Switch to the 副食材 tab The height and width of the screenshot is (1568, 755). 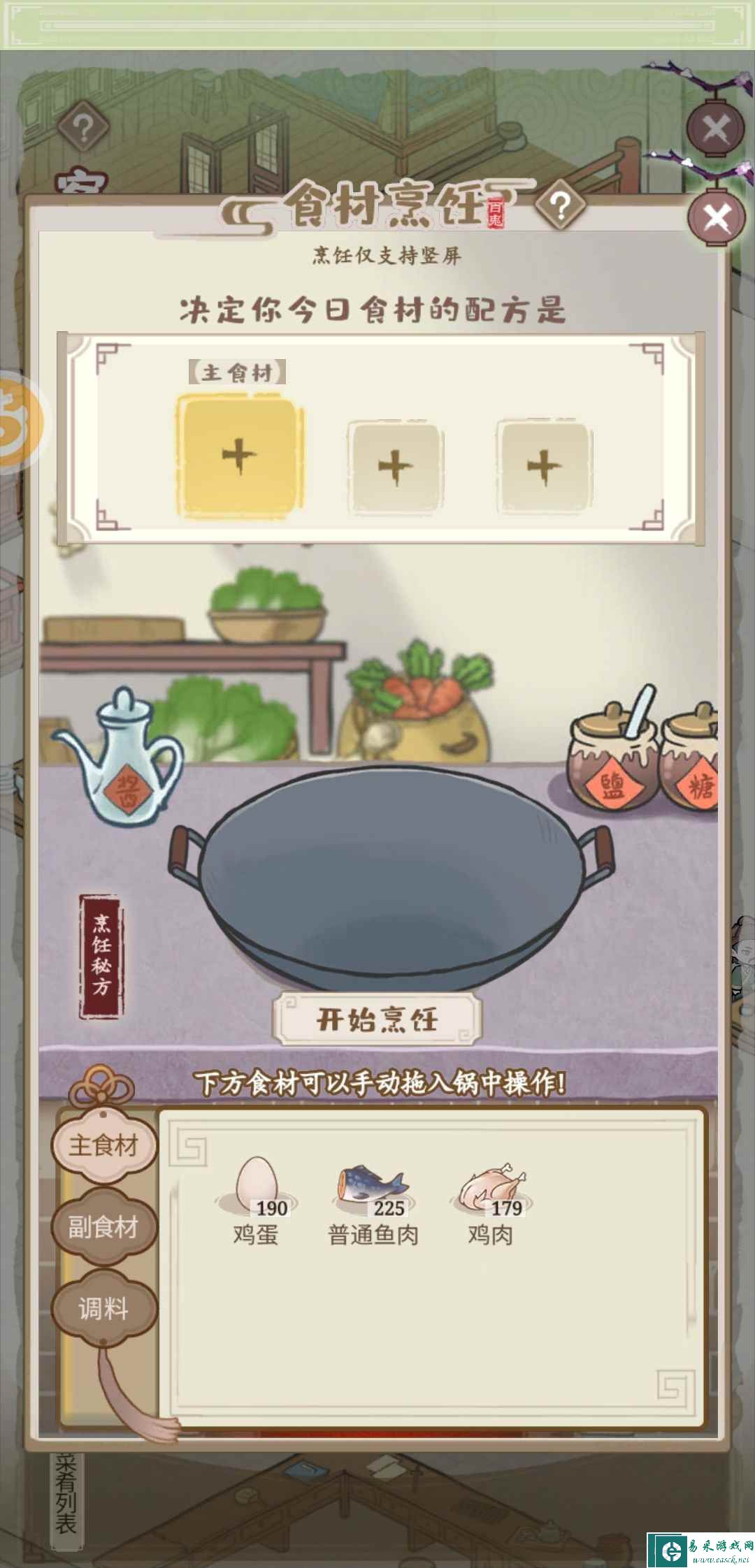click(103, 1227)
